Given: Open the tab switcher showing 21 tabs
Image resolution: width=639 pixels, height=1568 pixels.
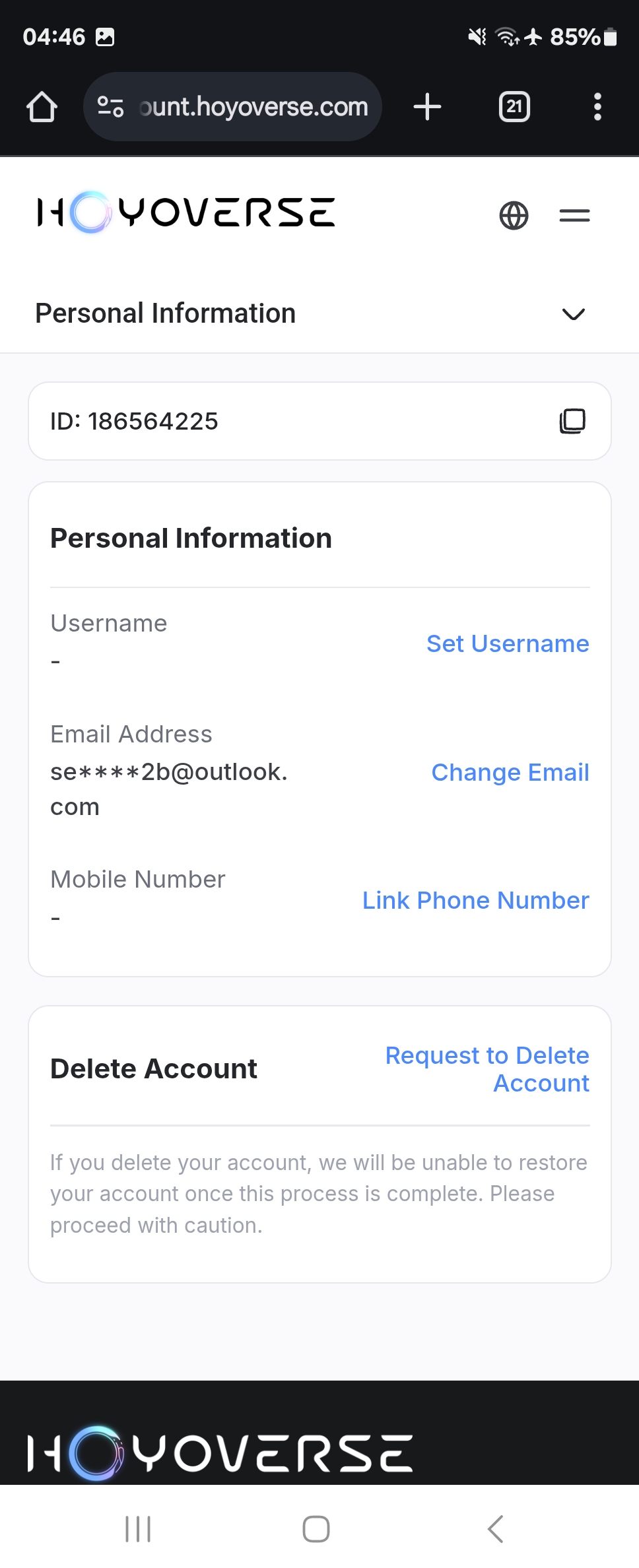Looking at the screenshot, I should coord(514,107).
